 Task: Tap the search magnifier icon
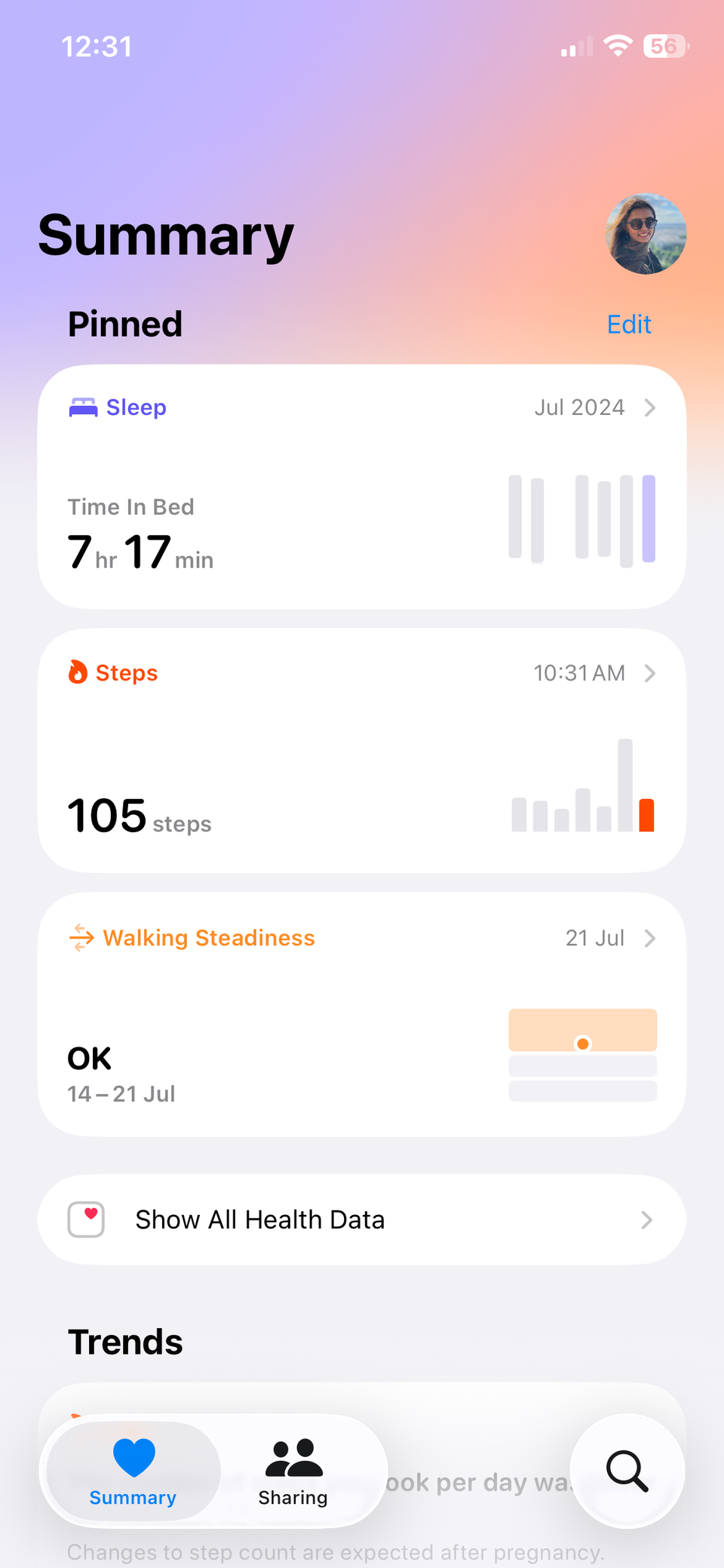(627, 1472)
